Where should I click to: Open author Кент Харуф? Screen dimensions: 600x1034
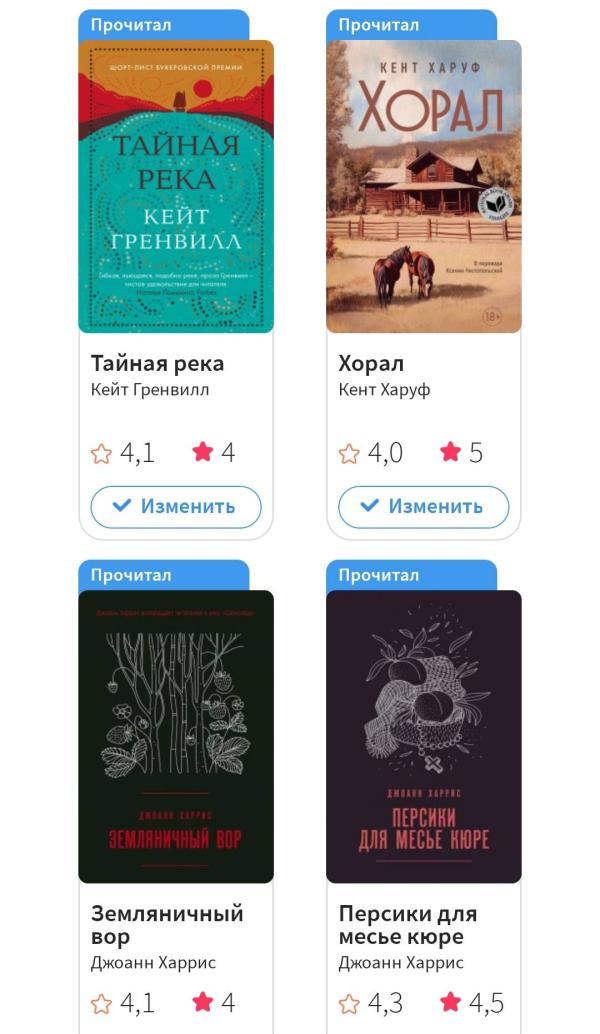(384, 390)
